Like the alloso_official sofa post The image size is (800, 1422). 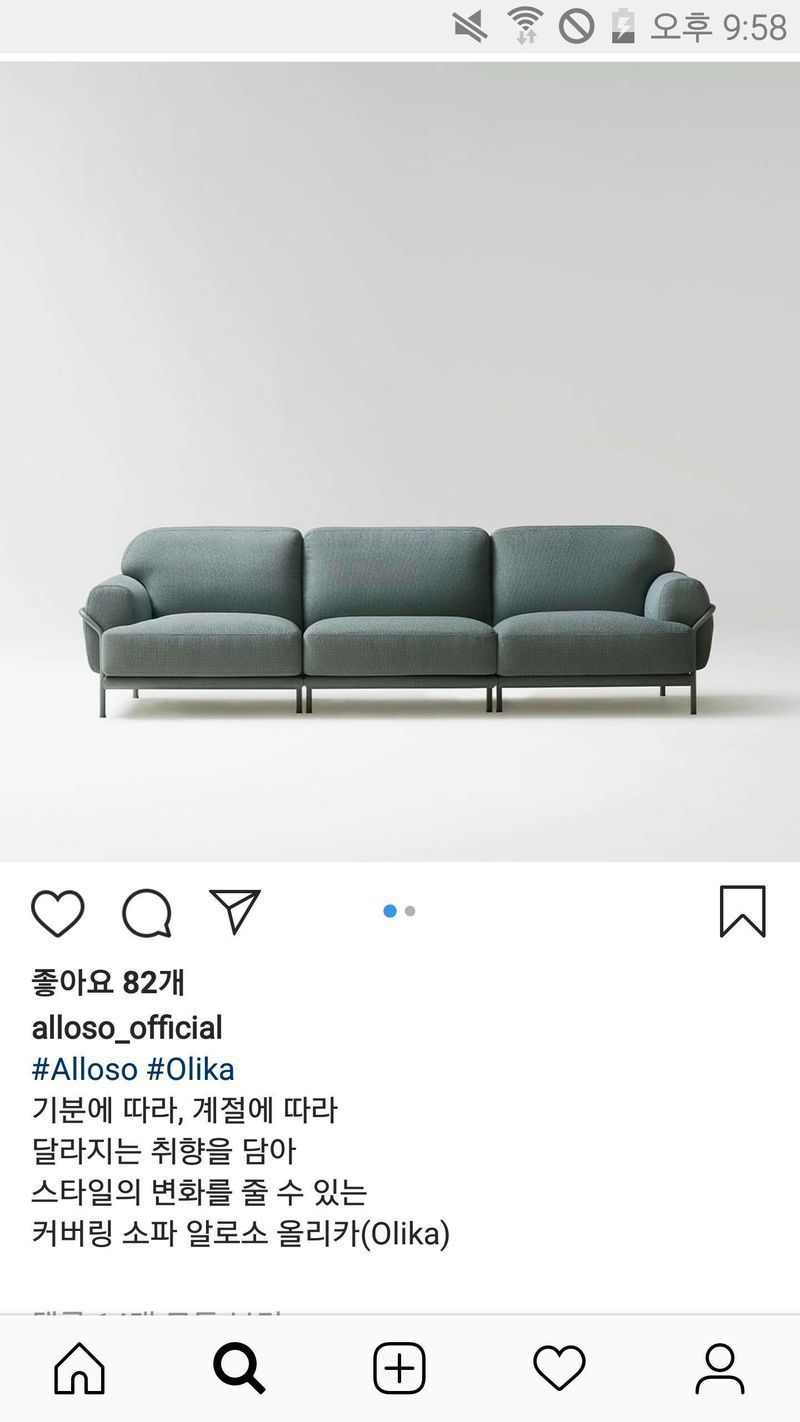[58, 912]
